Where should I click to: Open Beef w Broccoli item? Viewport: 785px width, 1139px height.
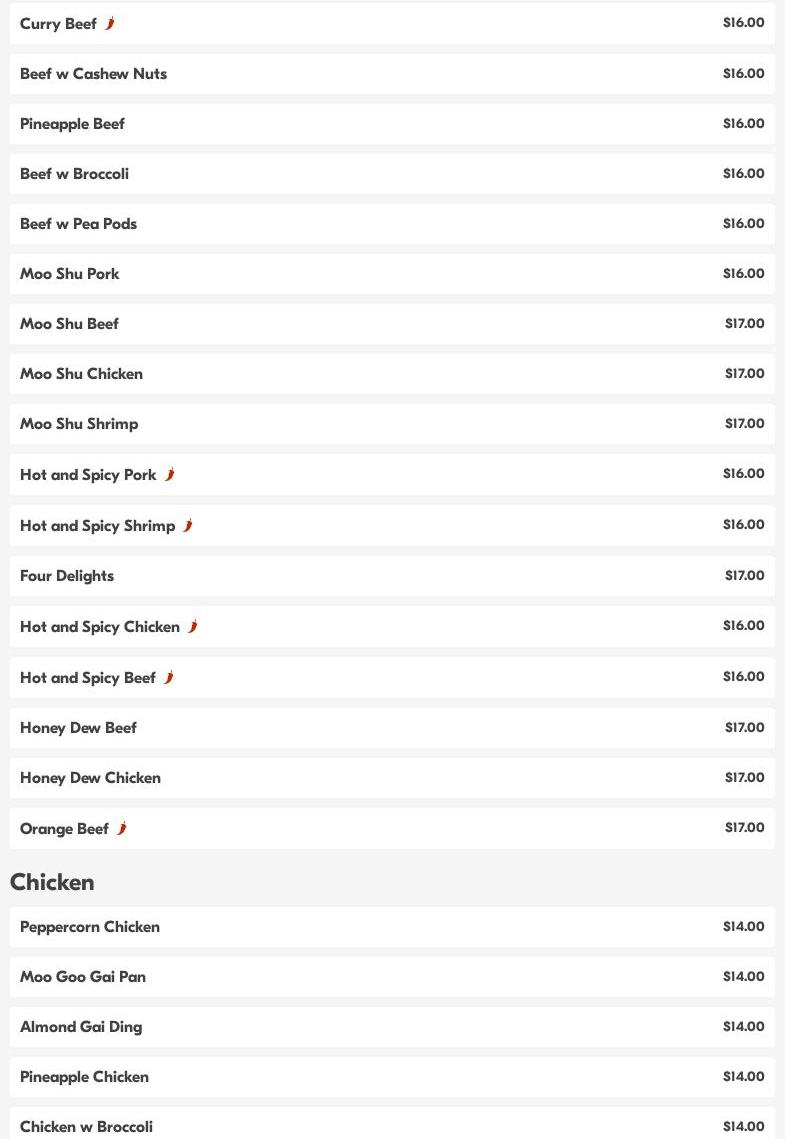pyautogui.click(x=74, y=174)
